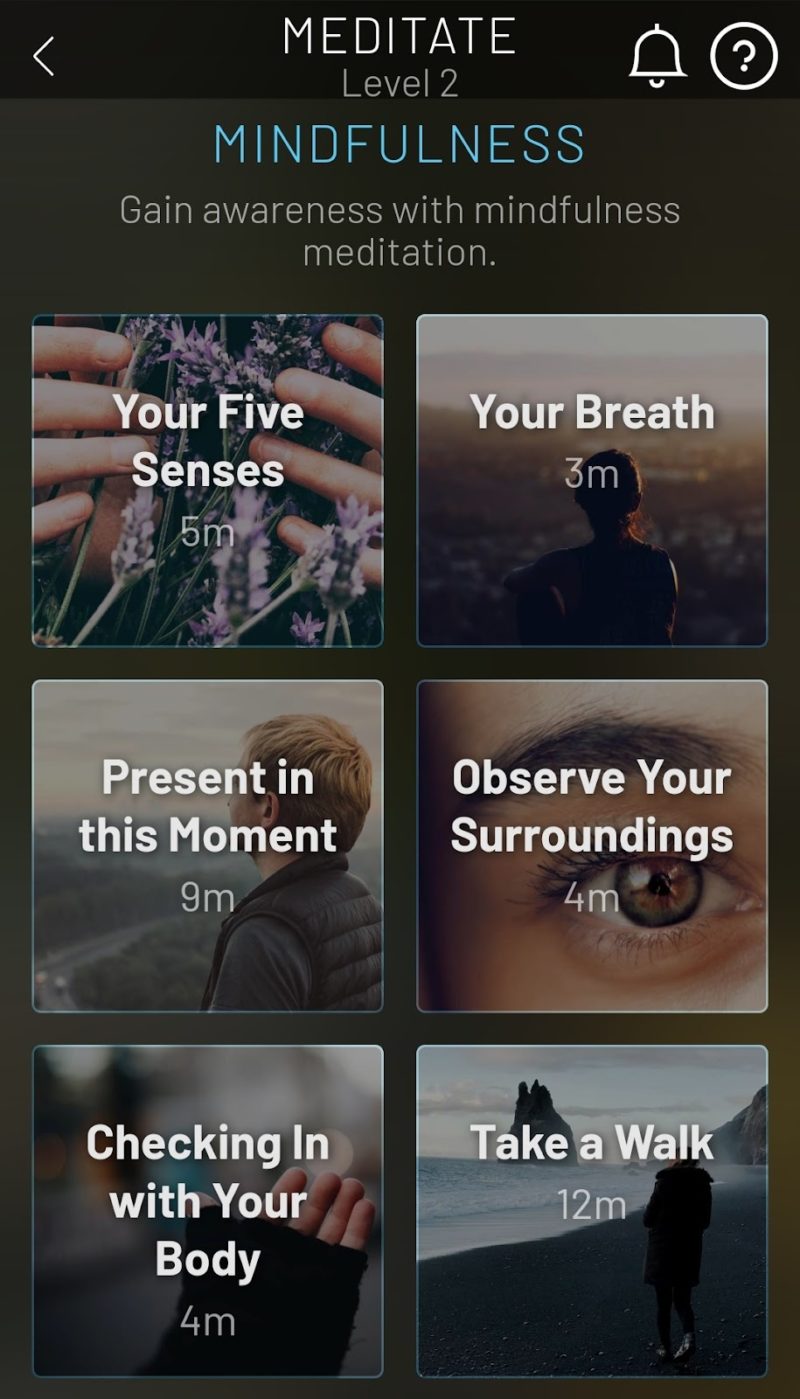The height and width of the screenshot is (1399, 800).
Task: Open Observe Your Surroundings session
Action: point(592,846)
